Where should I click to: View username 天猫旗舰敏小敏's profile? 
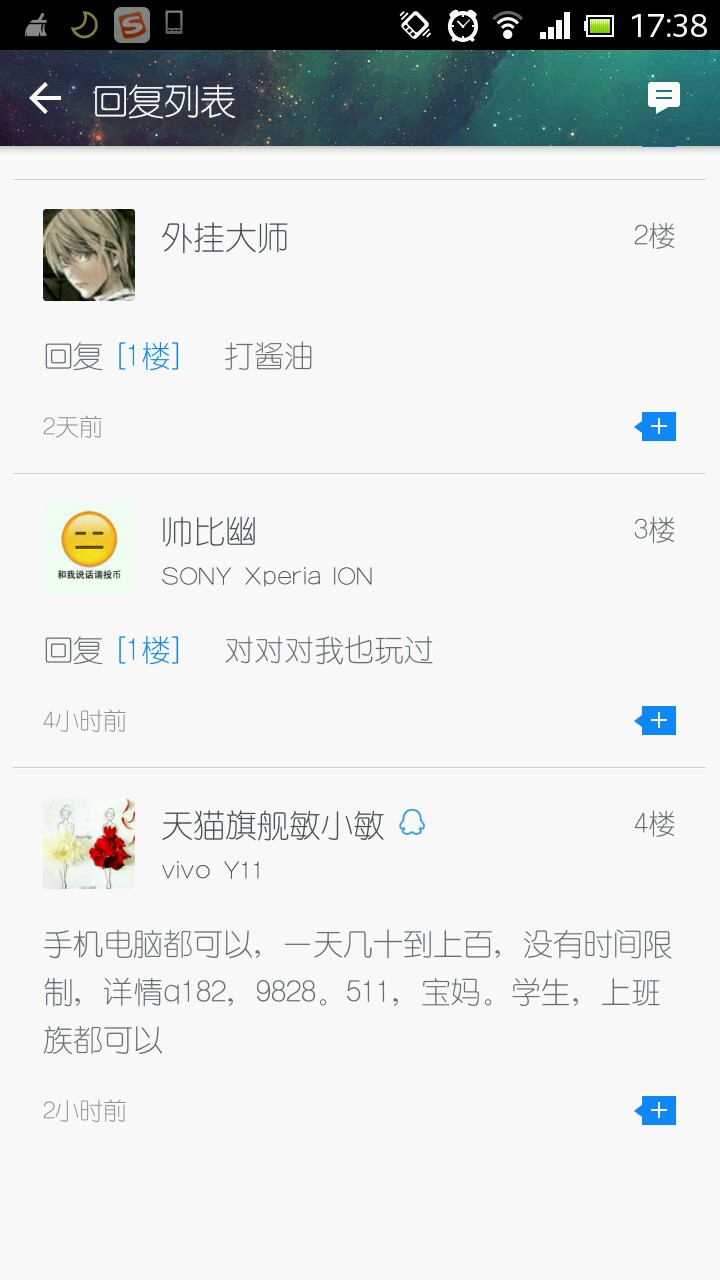[x=273, y=826]
